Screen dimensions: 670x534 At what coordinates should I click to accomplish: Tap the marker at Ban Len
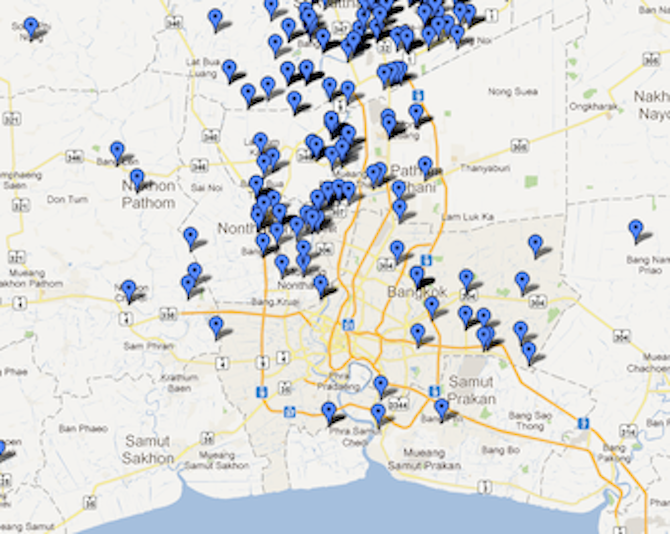(117, 150)
